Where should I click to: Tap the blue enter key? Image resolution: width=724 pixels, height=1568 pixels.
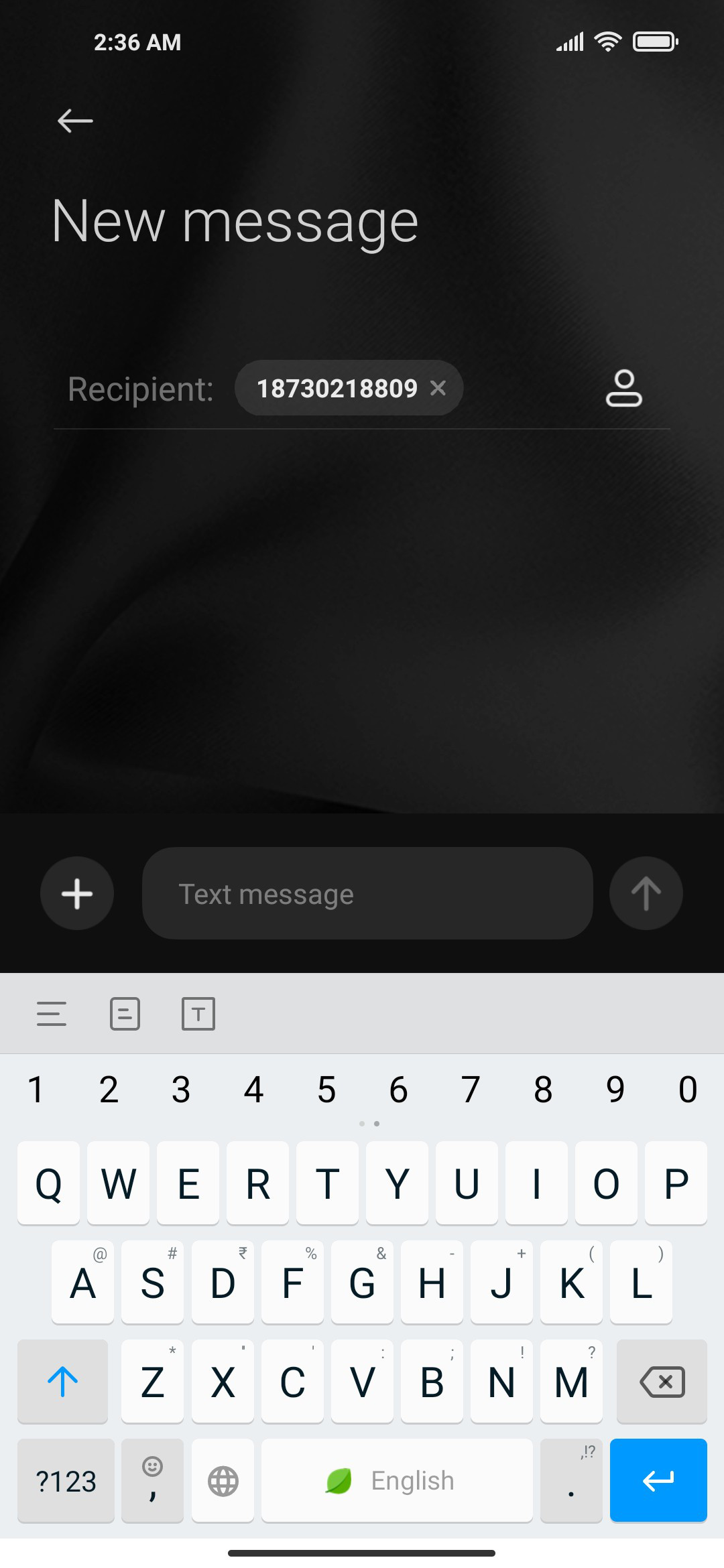tap(658, 1480)
